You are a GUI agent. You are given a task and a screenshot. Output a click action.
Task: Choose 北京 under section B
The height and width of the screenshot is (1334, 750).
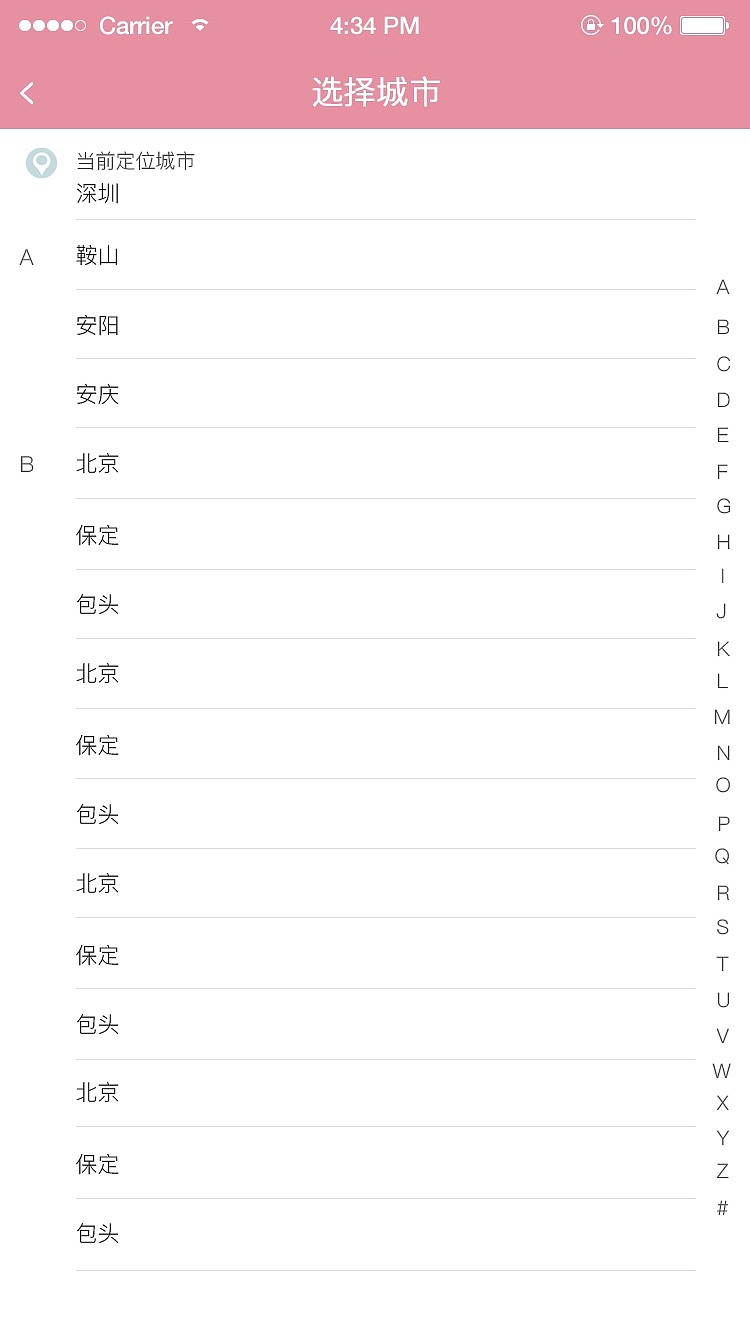(97, 464)
